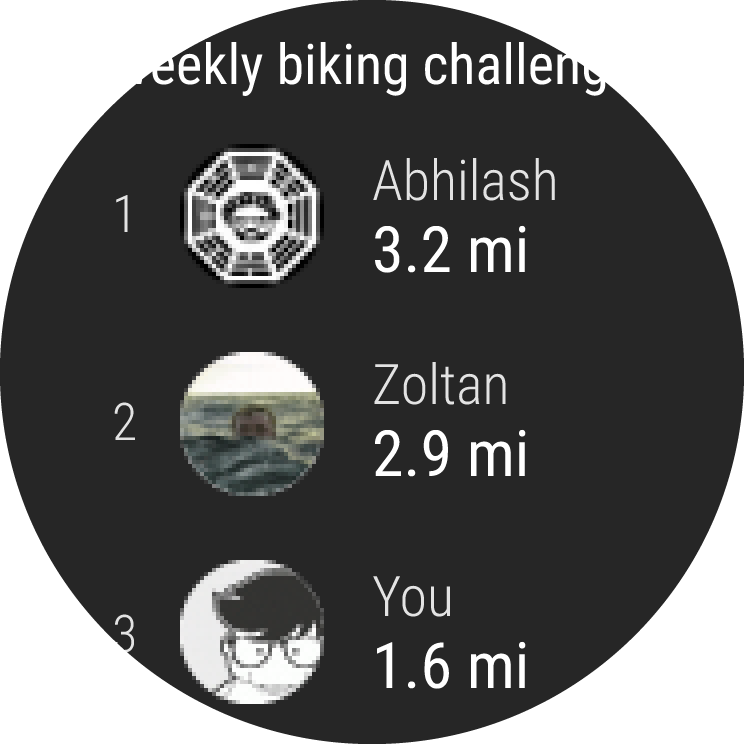This screenshot has height=744, width=744.
Task: Select your own 1.6 mi entry
Action: (x=400, y=632)
